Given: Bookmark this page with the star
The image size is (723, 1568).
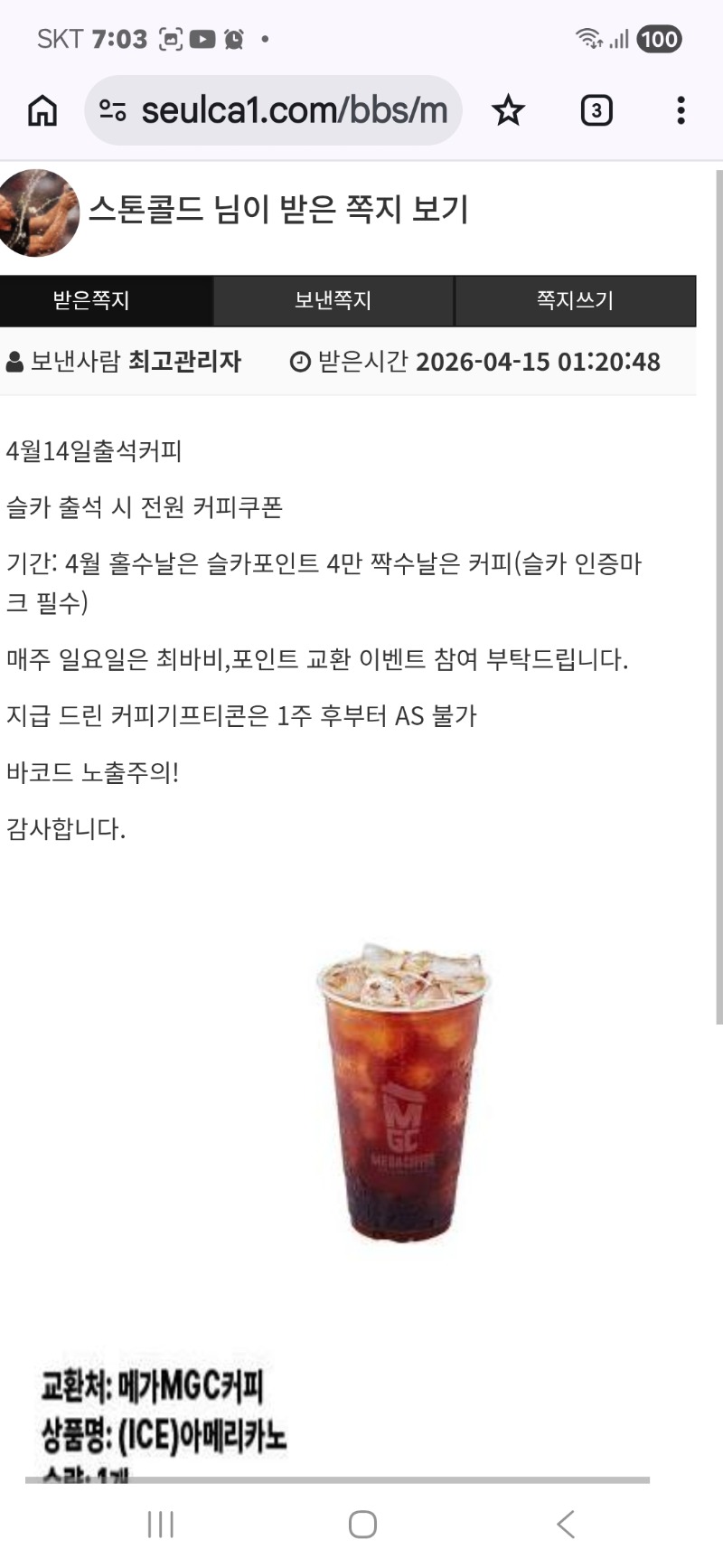Looking at the screenshot, I should 508,111.
